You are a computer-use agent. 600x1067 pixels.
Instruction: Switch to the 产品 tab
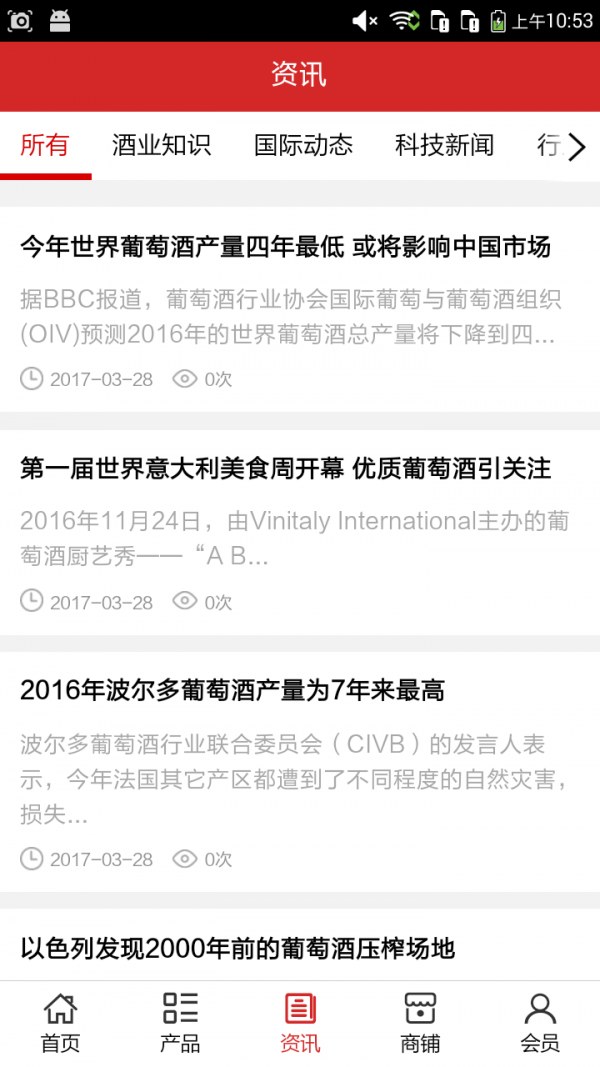(x=180, y=1023)
